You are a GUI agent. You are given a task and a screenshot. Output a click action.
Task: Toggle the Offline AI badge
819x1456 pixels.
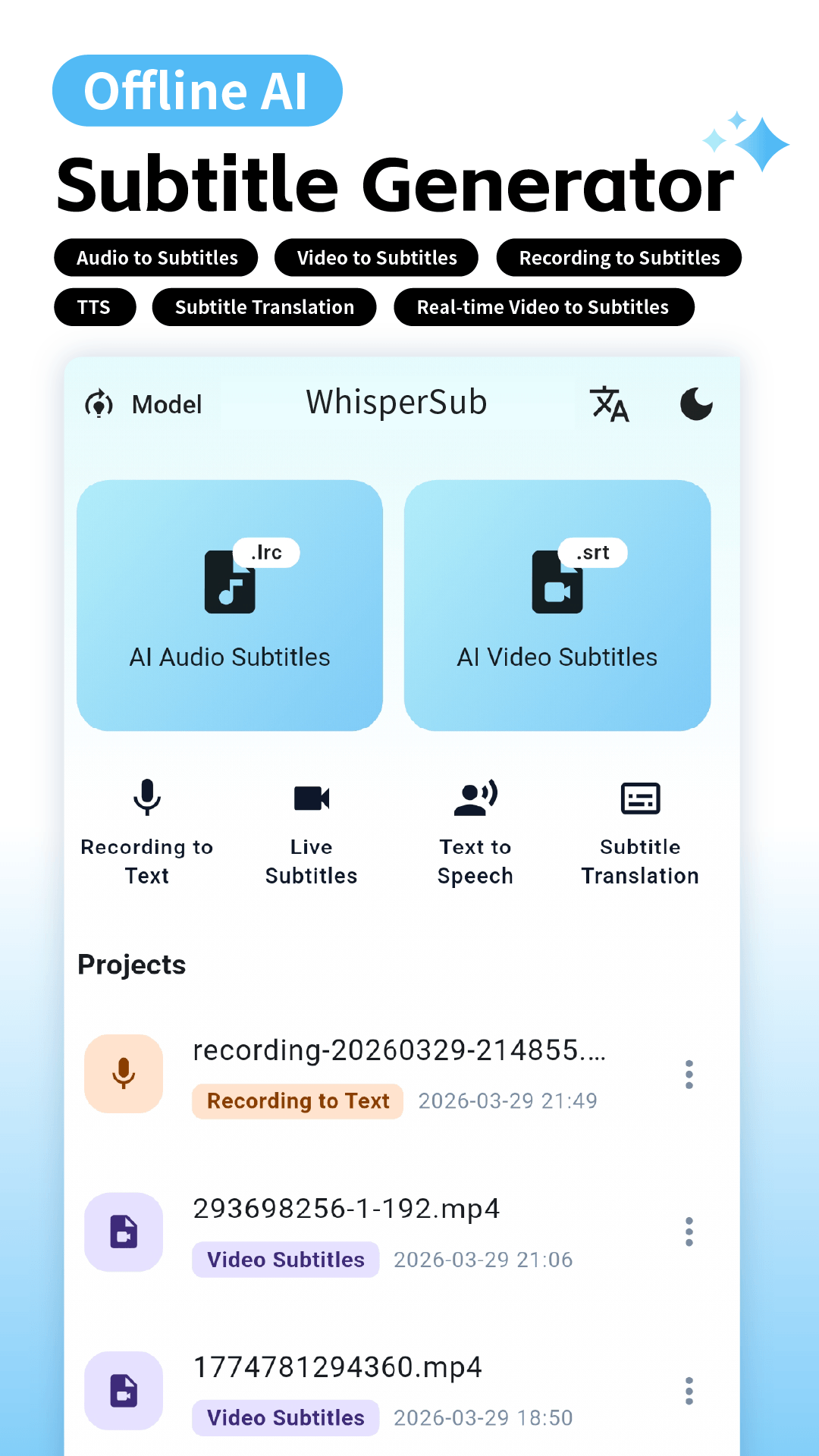pos(196,90)
